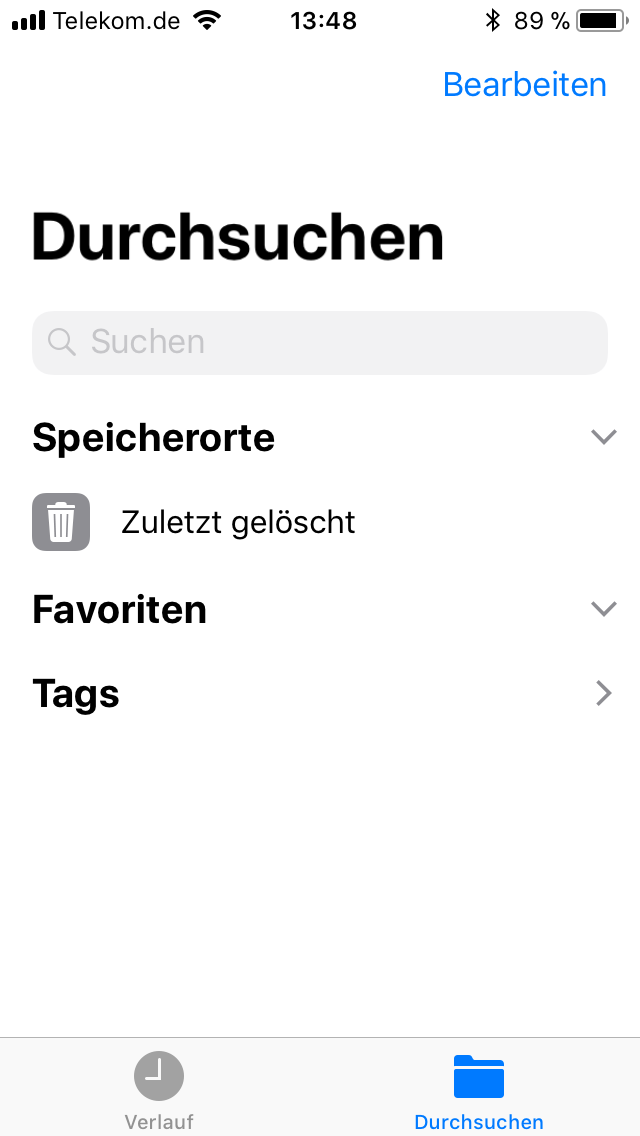Image resolution: width=640 pixels, height=1136 pixels.
Task: Select the Durchsuchen tab
Action: tap(479, 1088)
